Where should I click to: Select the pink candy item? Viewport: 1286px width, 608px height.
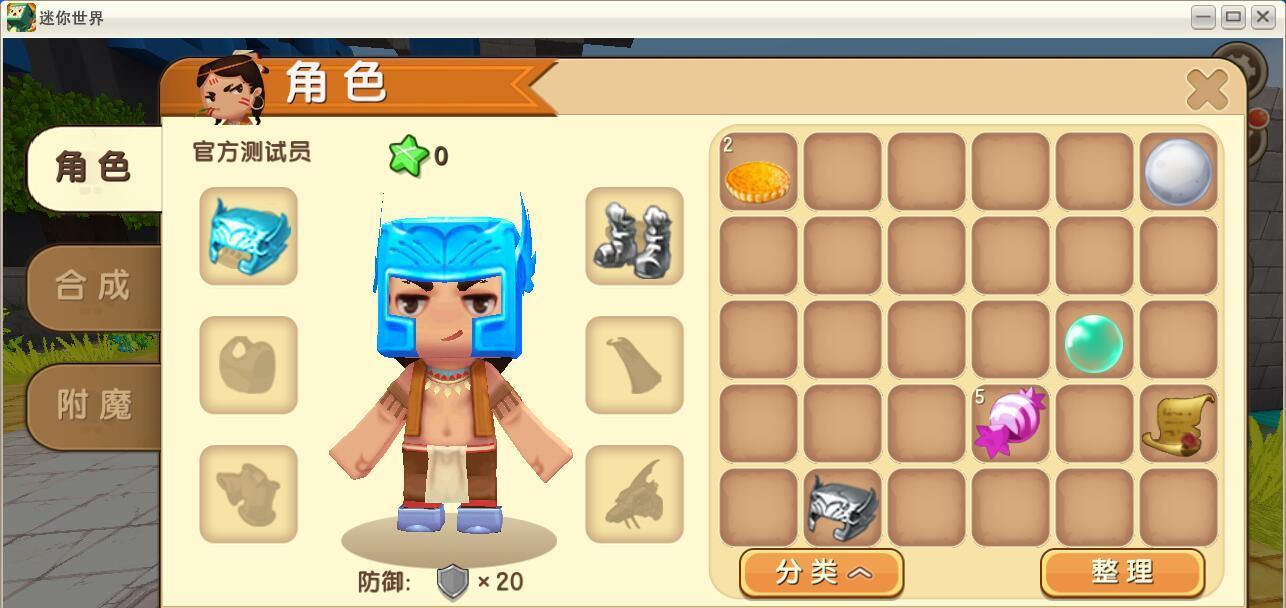(1010, 424)
